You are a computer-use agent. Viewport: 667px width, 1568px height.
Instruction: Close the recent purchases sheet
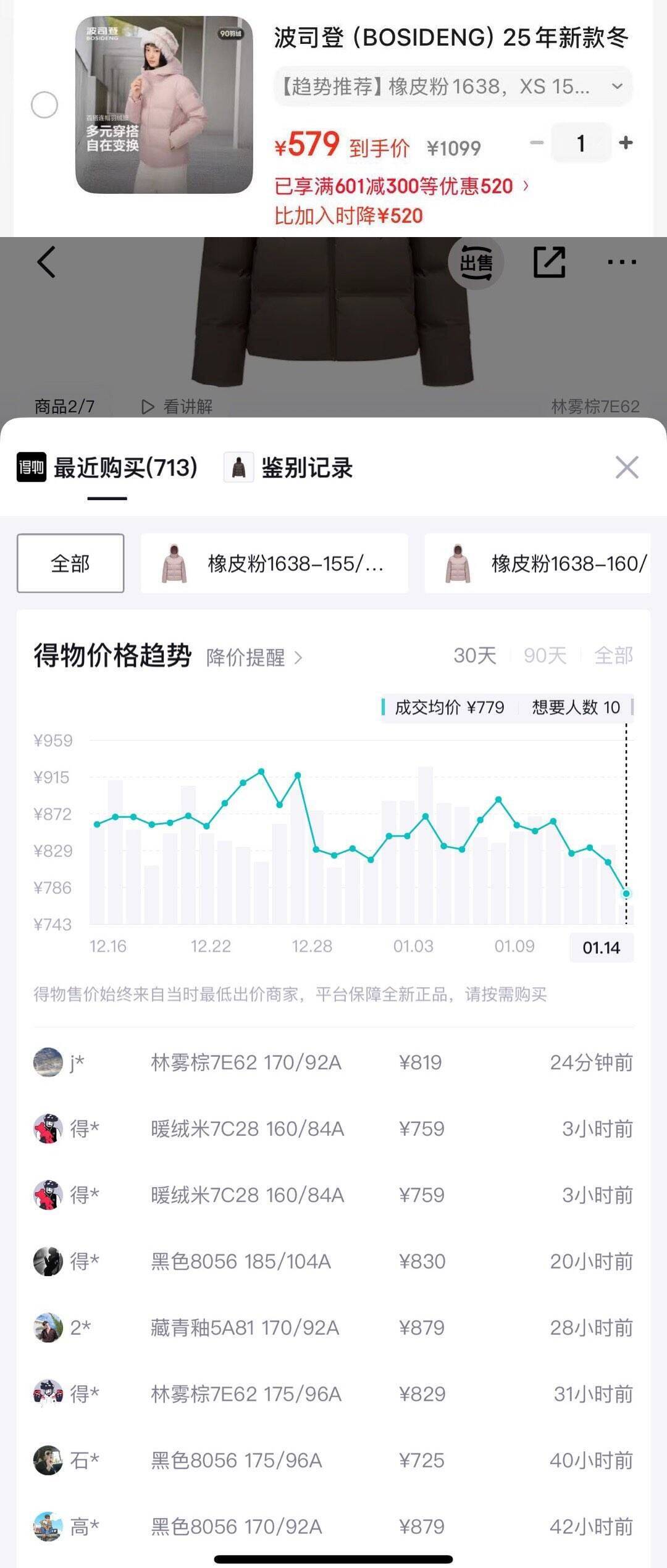pyautogui.click(x=627, y=468)
